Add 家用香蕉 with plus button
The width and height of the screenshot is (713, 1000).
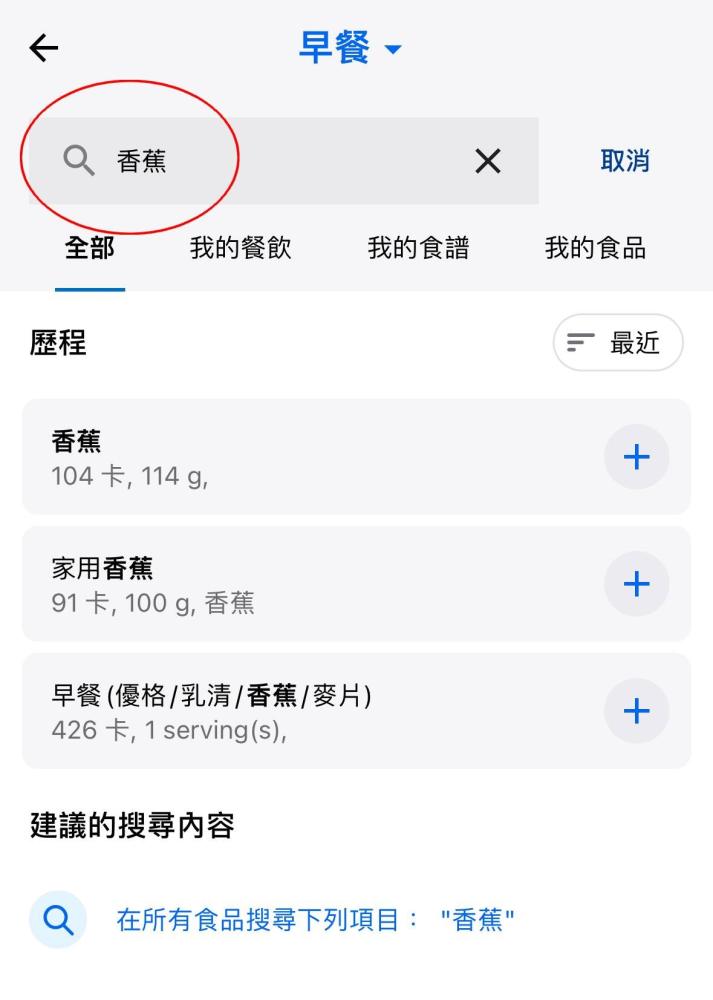coord(636,584)
